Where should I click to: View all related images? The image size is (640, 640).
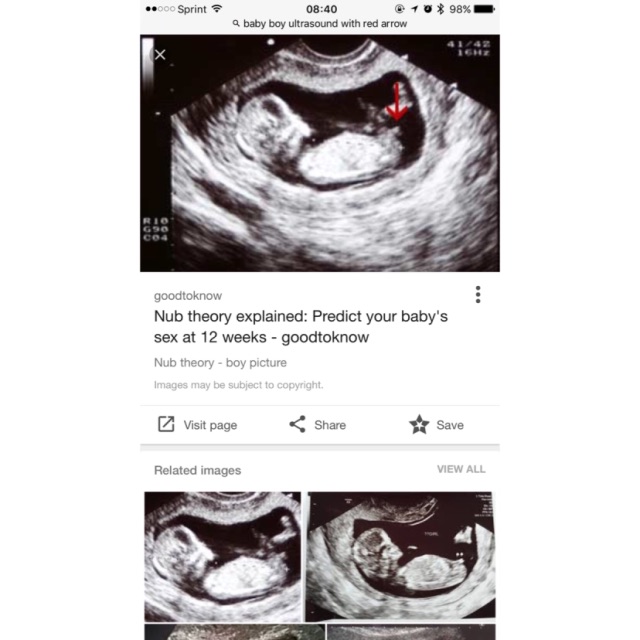point(461,469)
